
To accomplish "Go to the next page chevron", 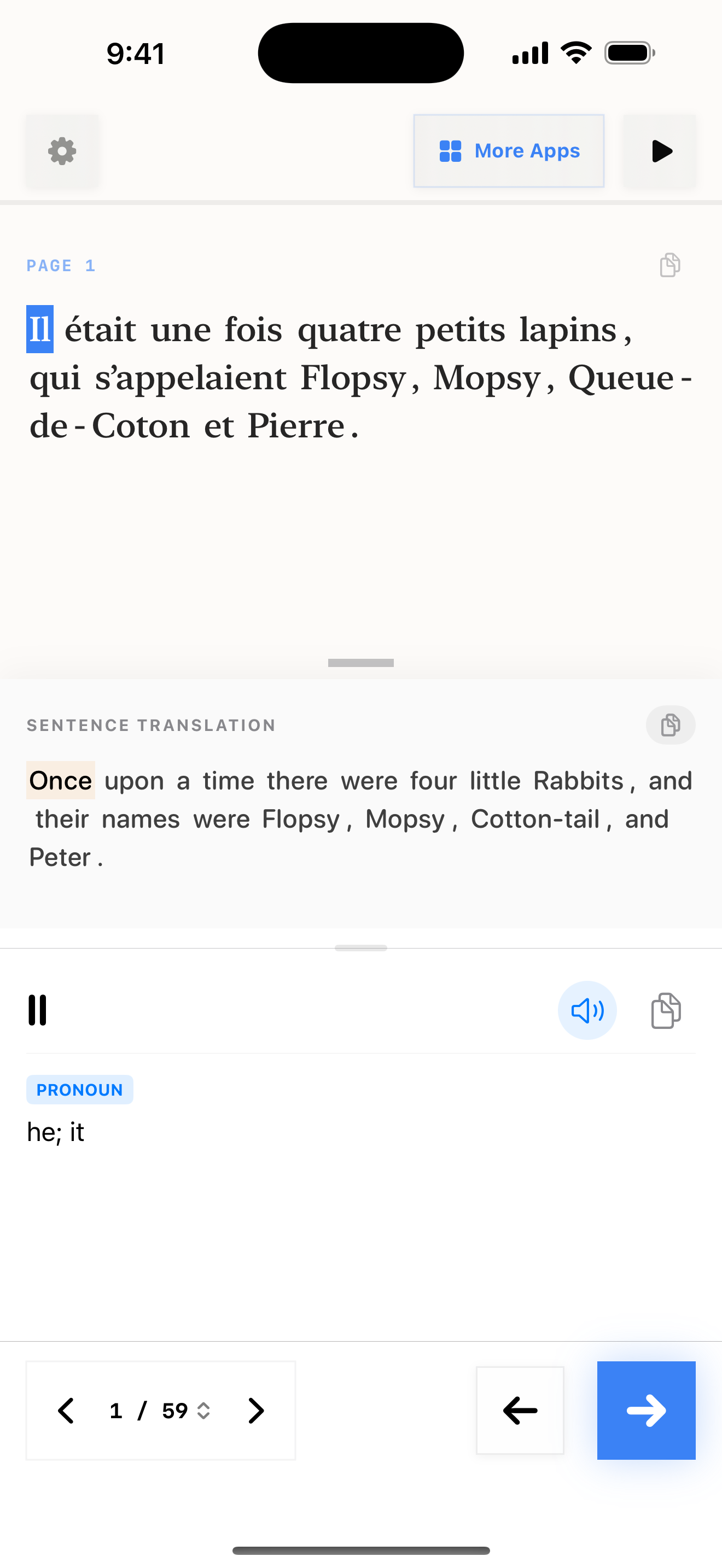I will 257,1411.
